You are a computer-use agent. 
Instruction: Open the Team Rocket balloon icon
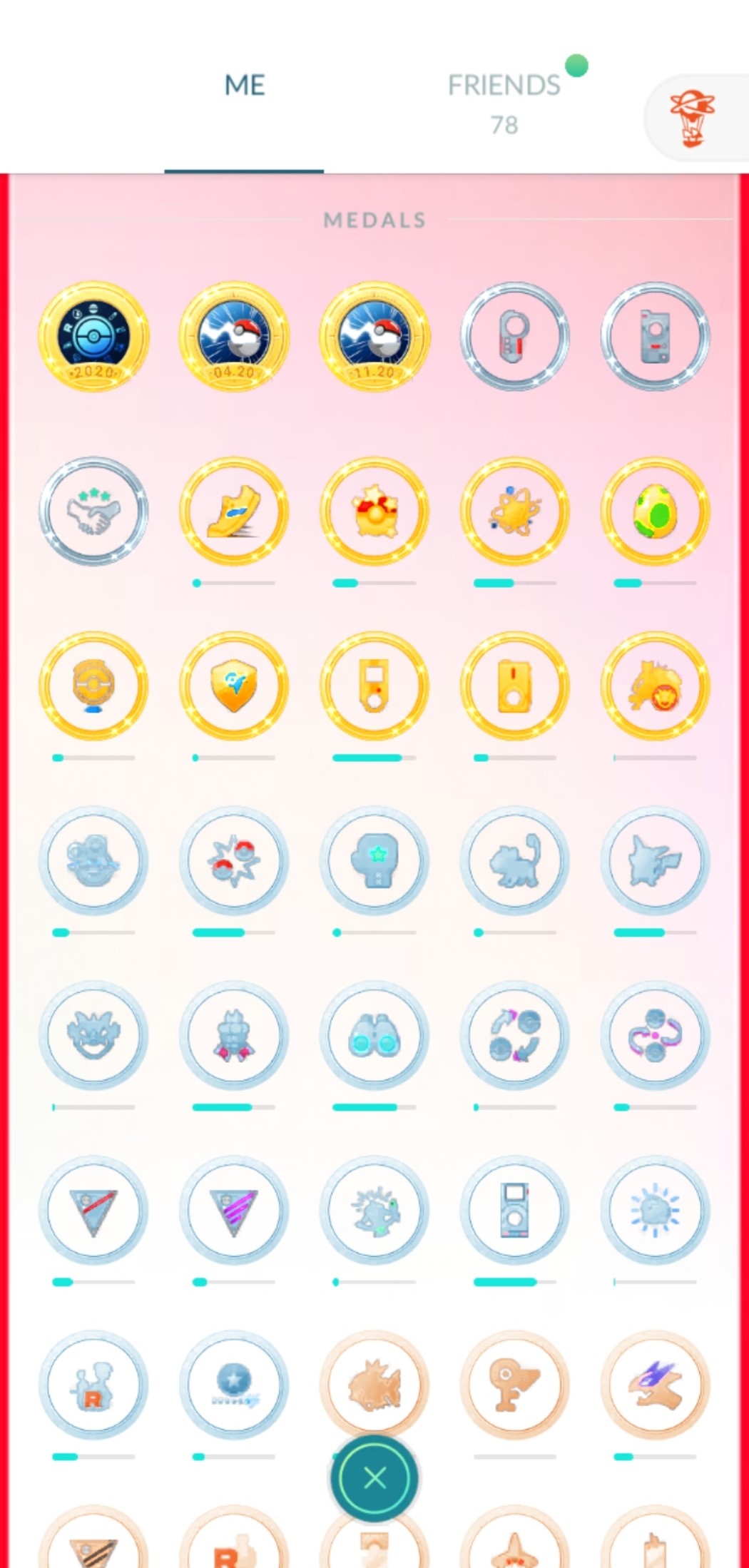pos(692,118)
